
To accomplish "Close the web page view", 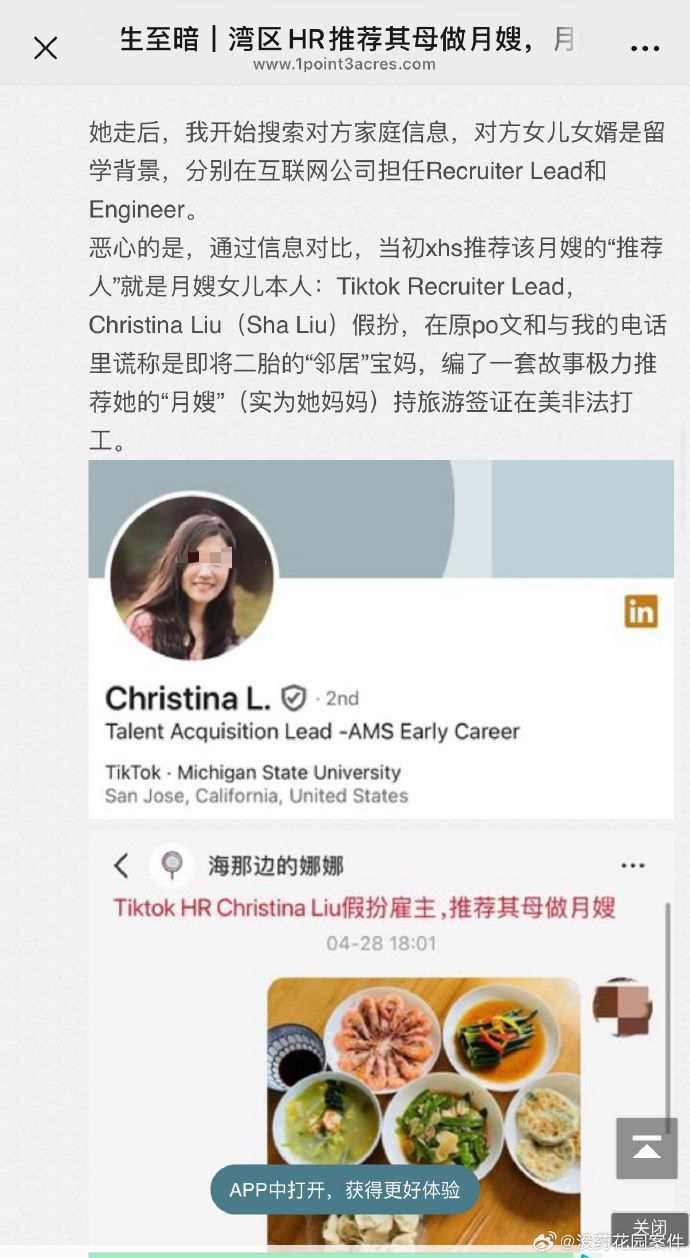I will point(45,47).
